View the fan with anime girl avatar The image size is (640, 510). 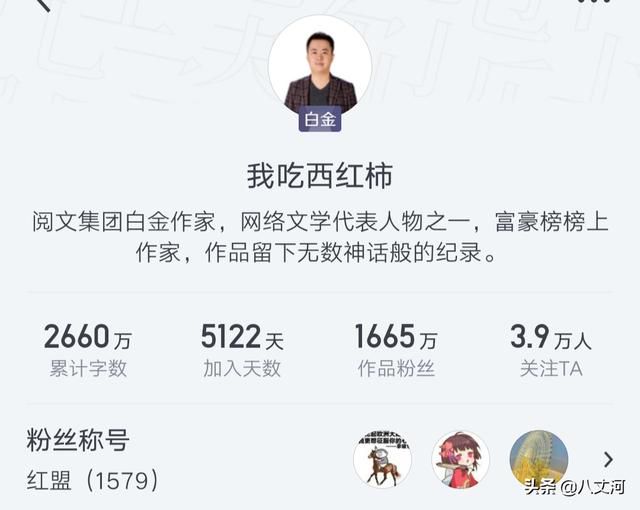click(460, 460)
